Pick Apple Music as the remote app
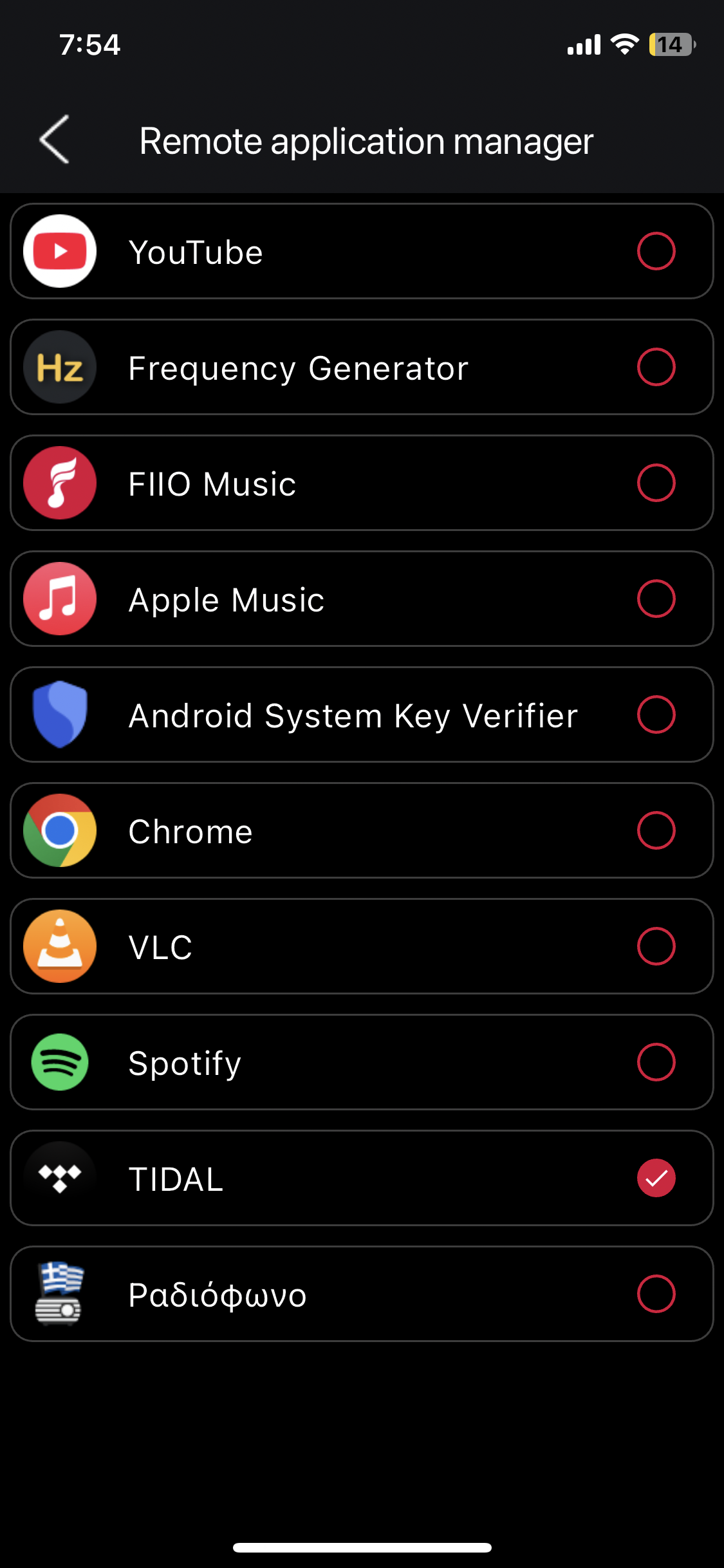 [x=656, y=599]
